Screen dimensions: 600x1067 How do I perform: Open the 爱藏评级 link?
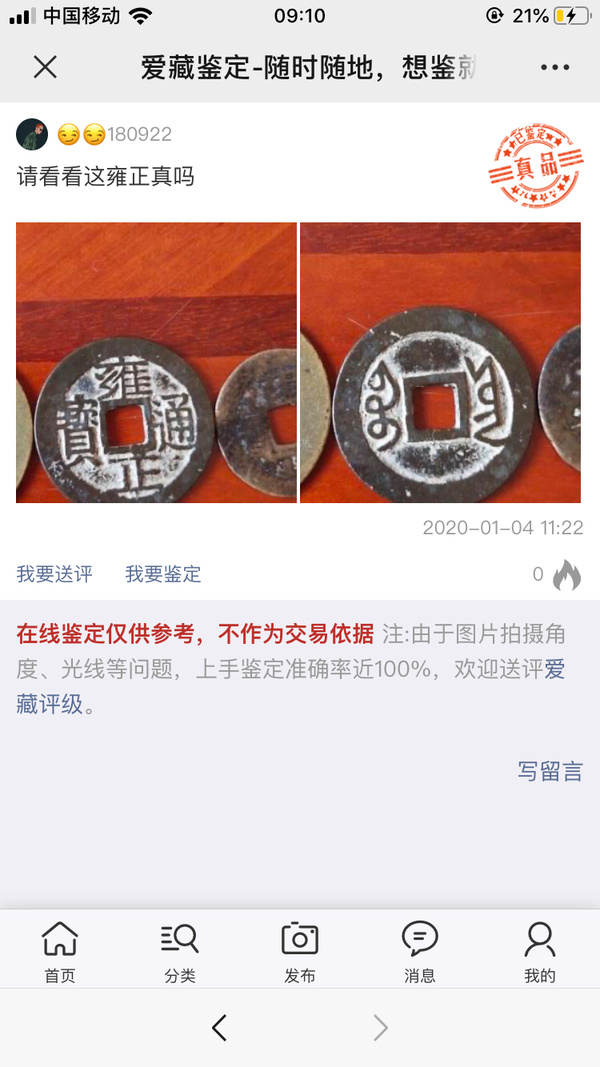coord(555,670)
